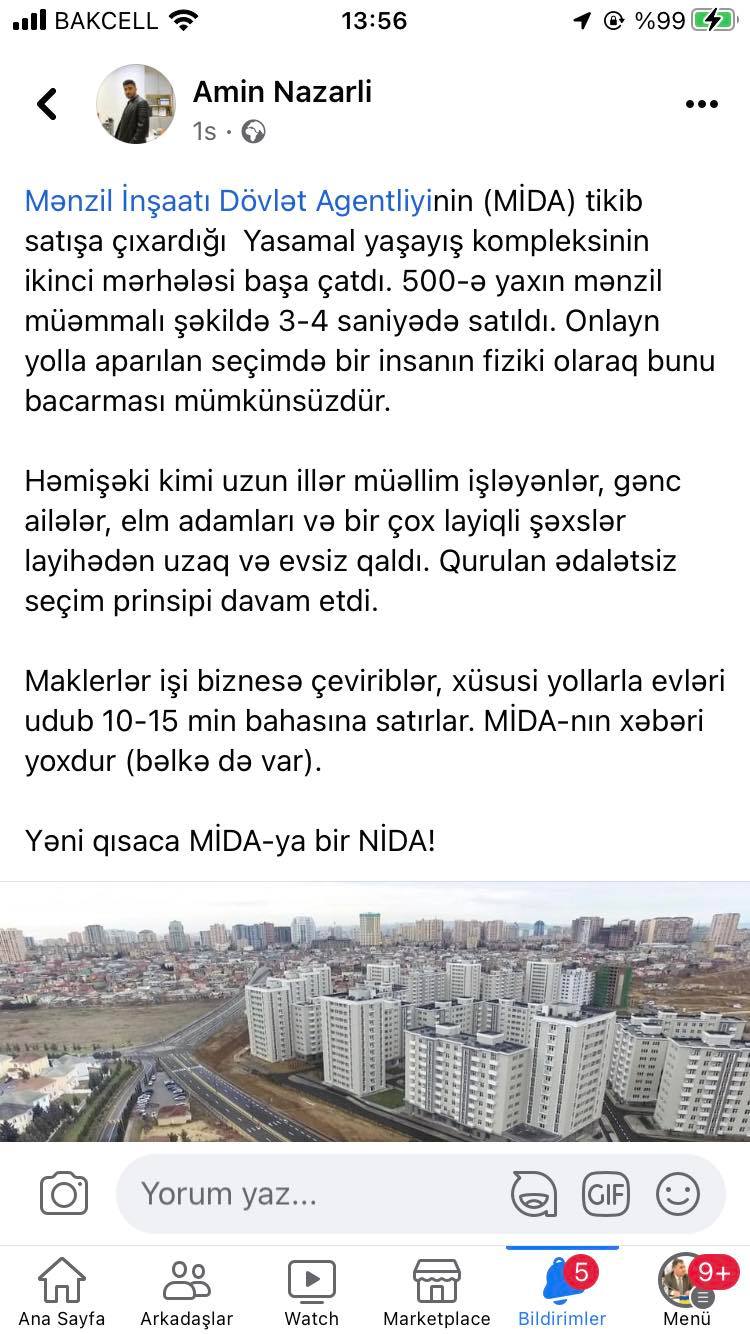This screenshot has height=1334, width=750.
Task: Open the avatar sticker picker
Action: (533, 1193)
